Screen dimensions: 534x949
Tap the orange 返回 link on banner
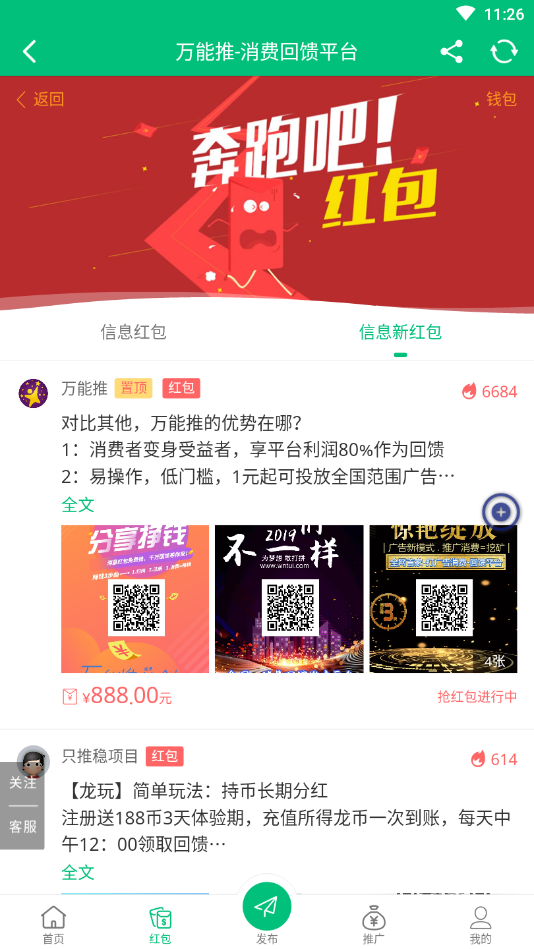pos(40,99)
